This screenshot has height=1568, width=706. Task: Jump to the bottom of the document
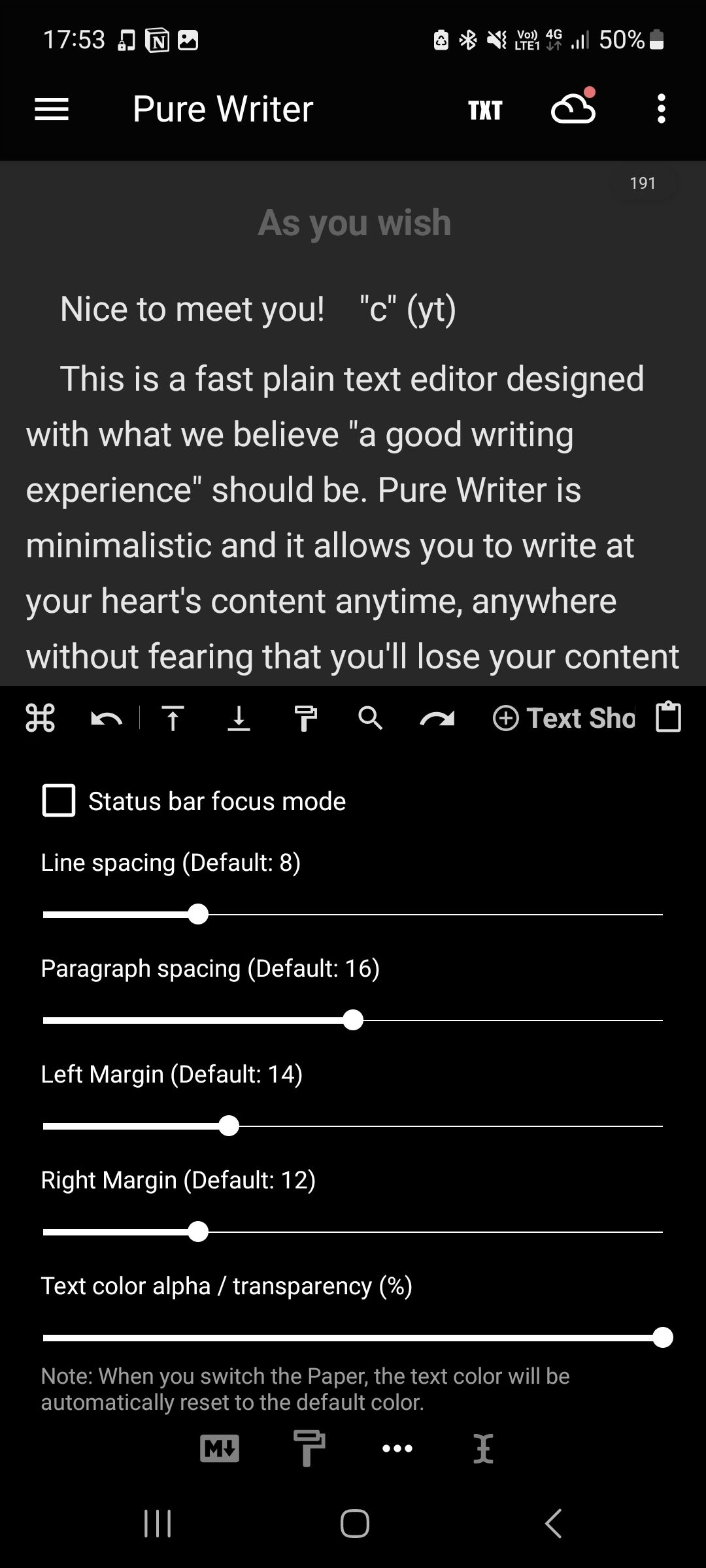(x=239, y=719)
